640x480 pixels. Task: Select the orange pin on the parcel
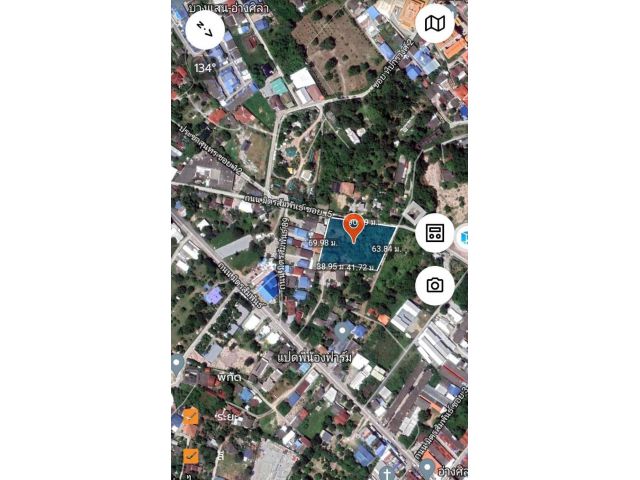pyautogui.click(x=353, y=227)
